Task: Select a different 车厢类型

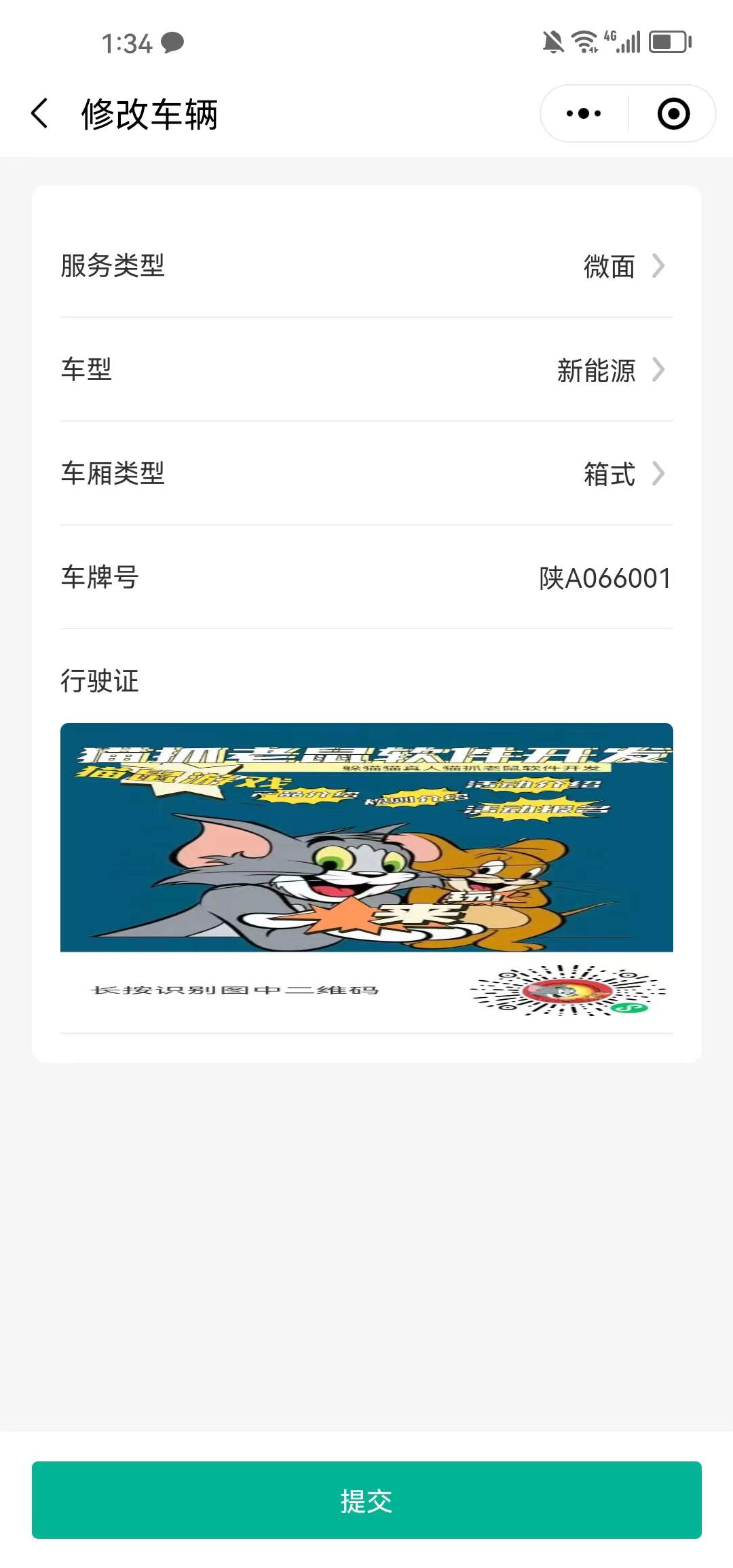Action: coord(623,474)
